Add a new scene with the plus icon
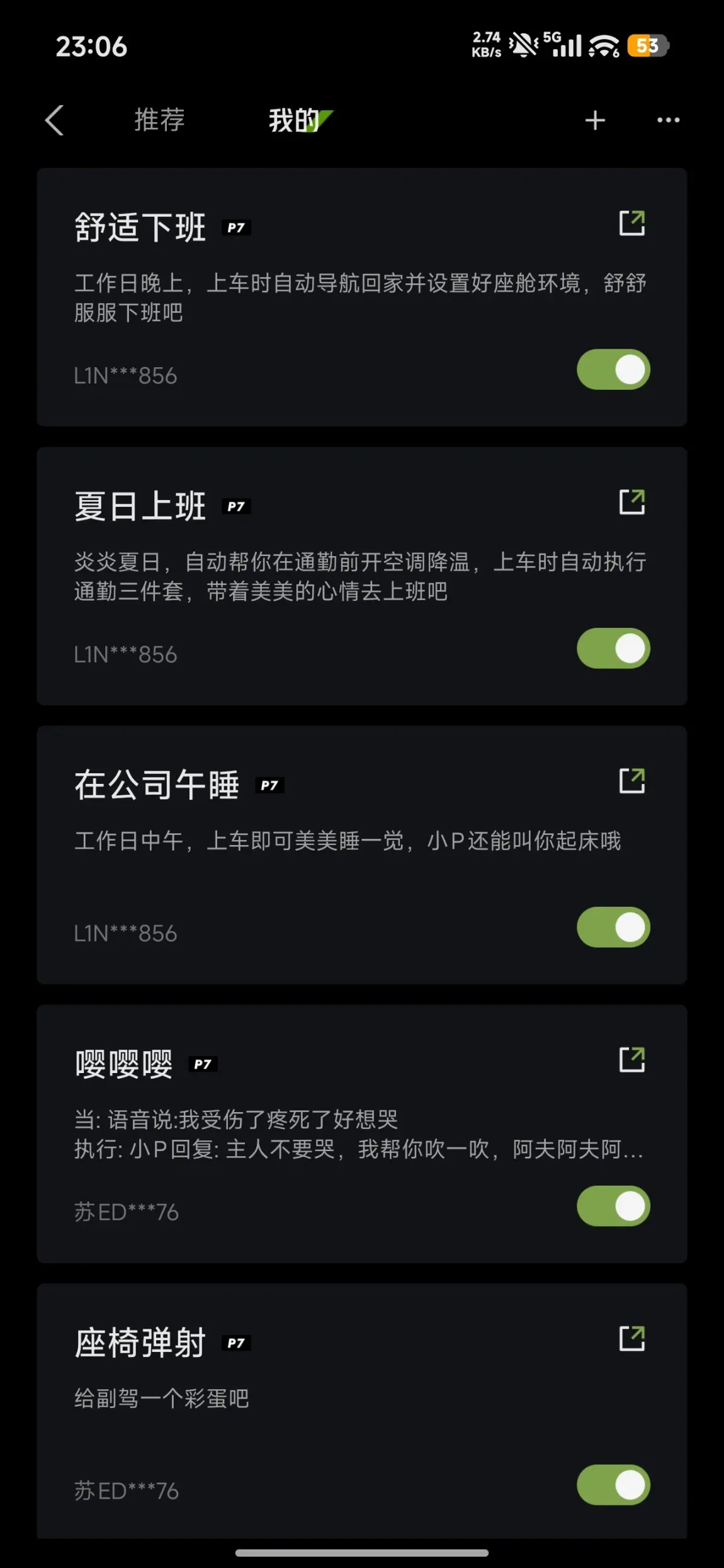724x1568 pixels. click(595, 120)
